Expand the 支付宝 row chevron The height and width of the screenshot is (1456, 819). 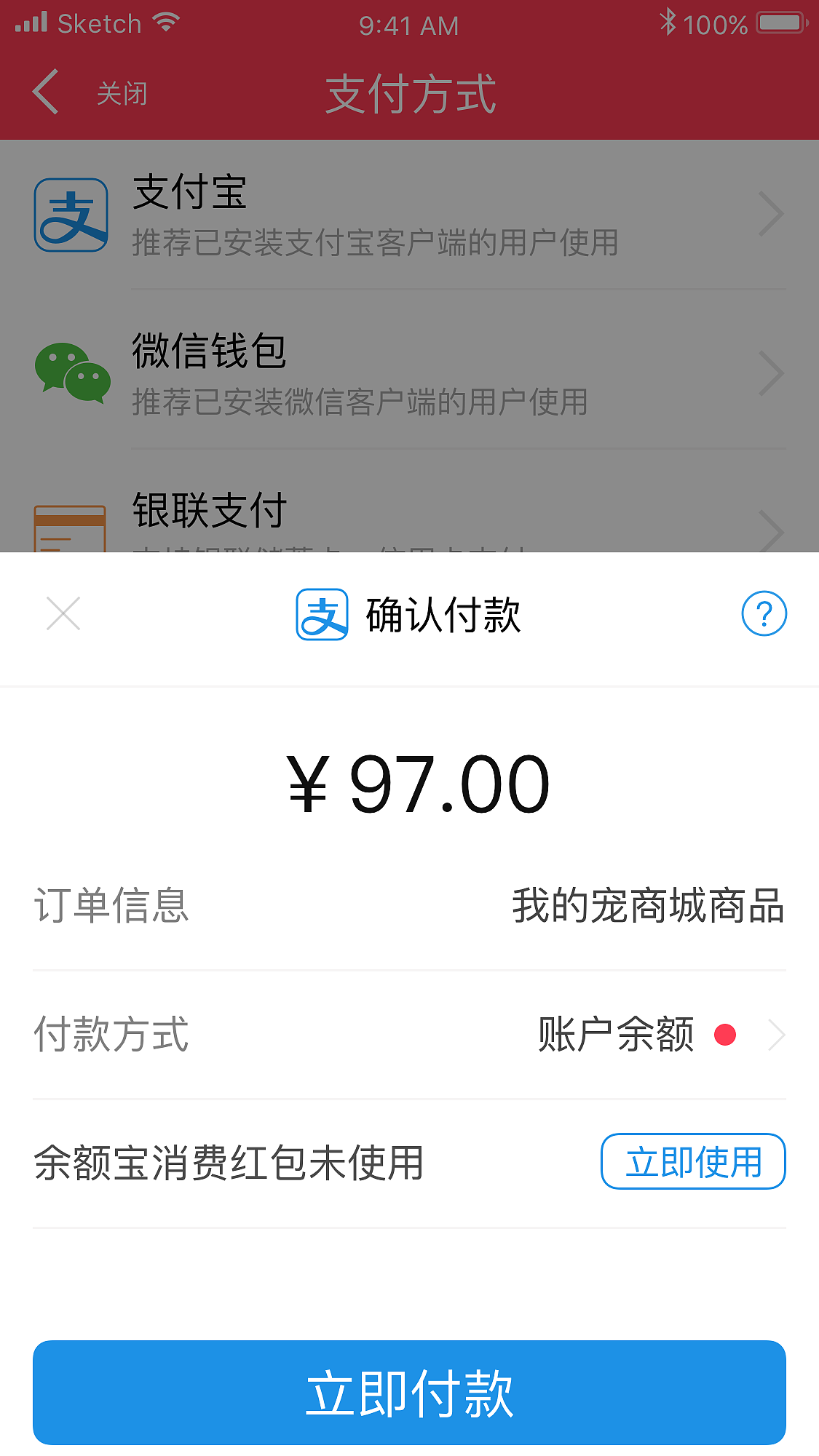point(772,213)
